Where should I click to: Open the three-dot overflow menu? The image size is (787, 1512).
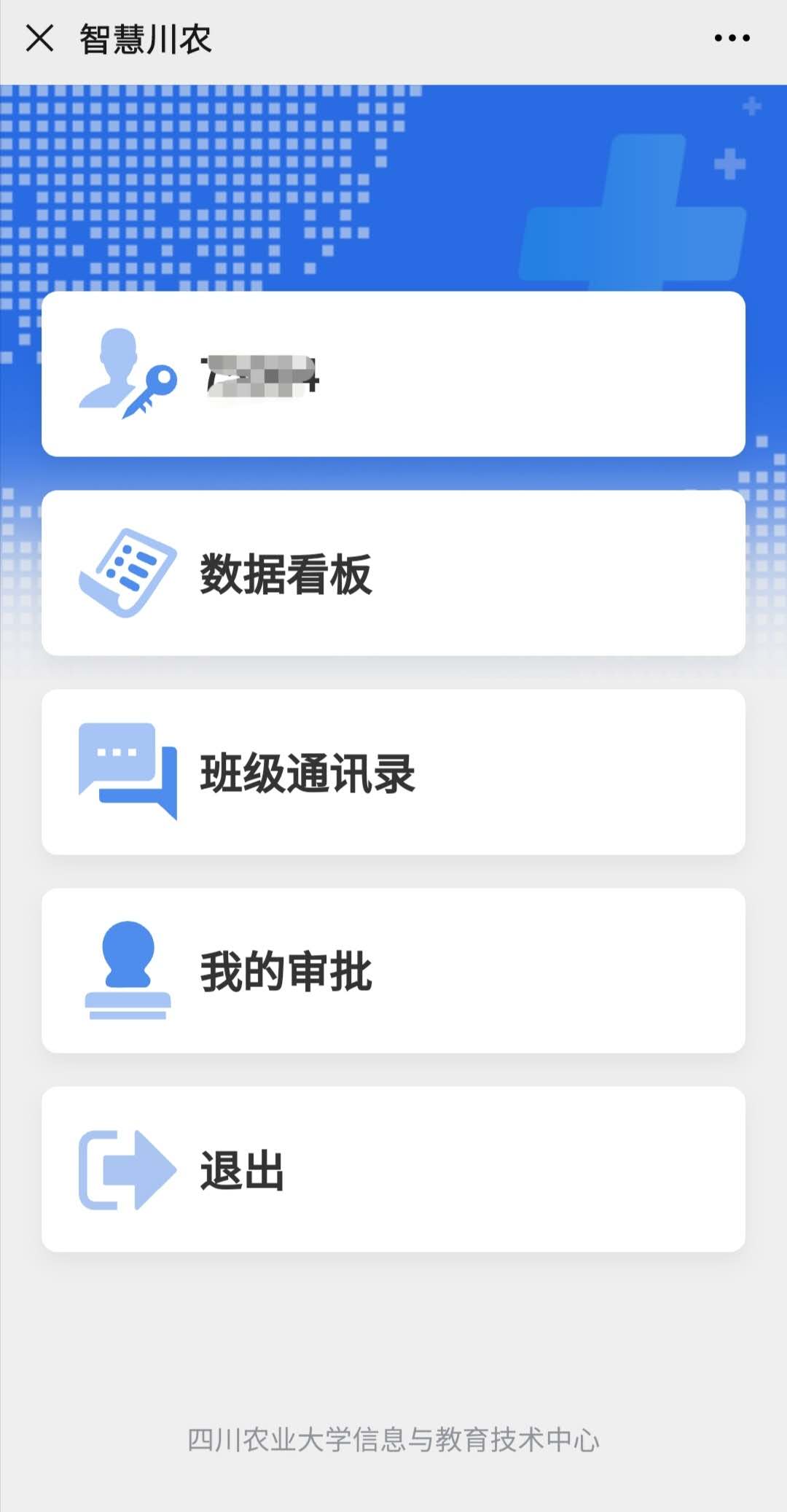[732, 38]
